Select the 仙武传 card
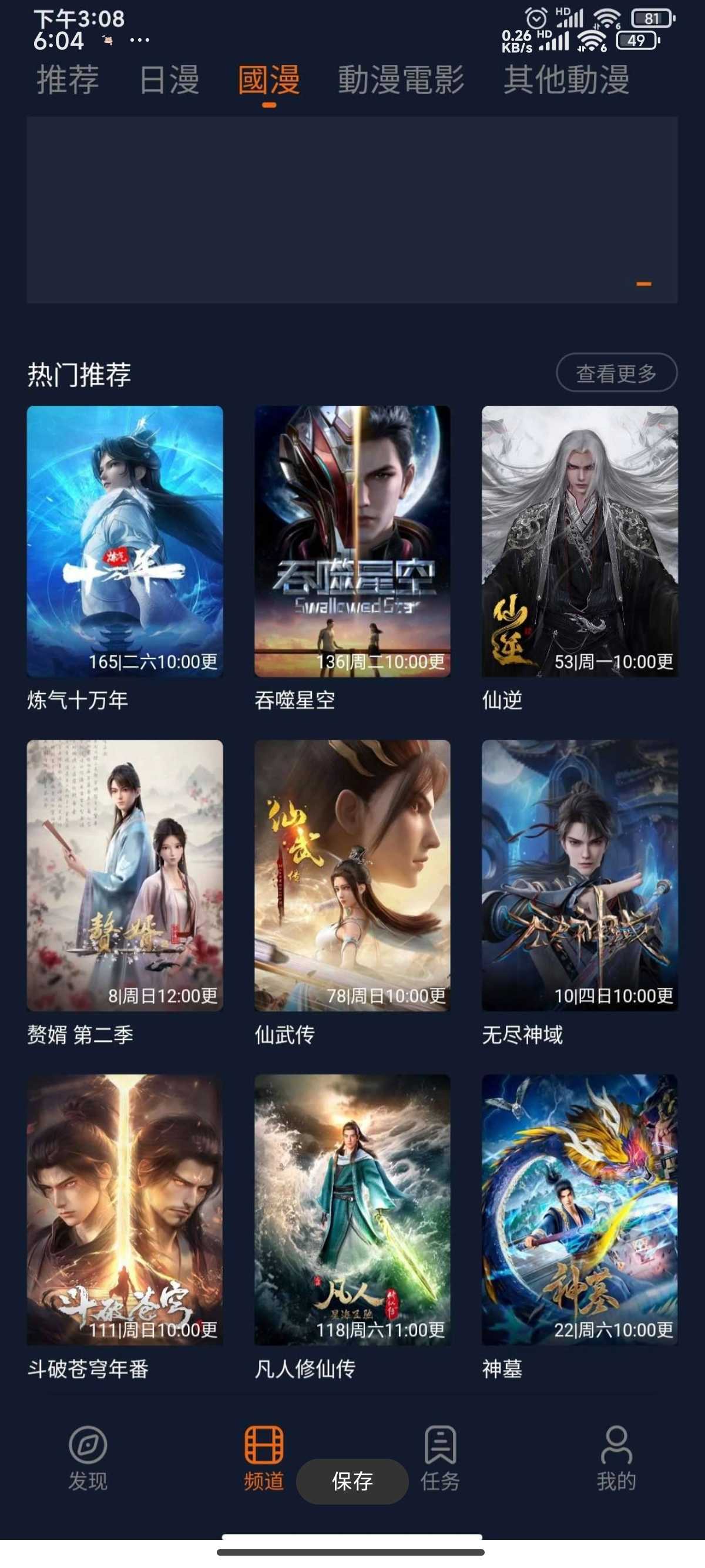 point(352,875)
